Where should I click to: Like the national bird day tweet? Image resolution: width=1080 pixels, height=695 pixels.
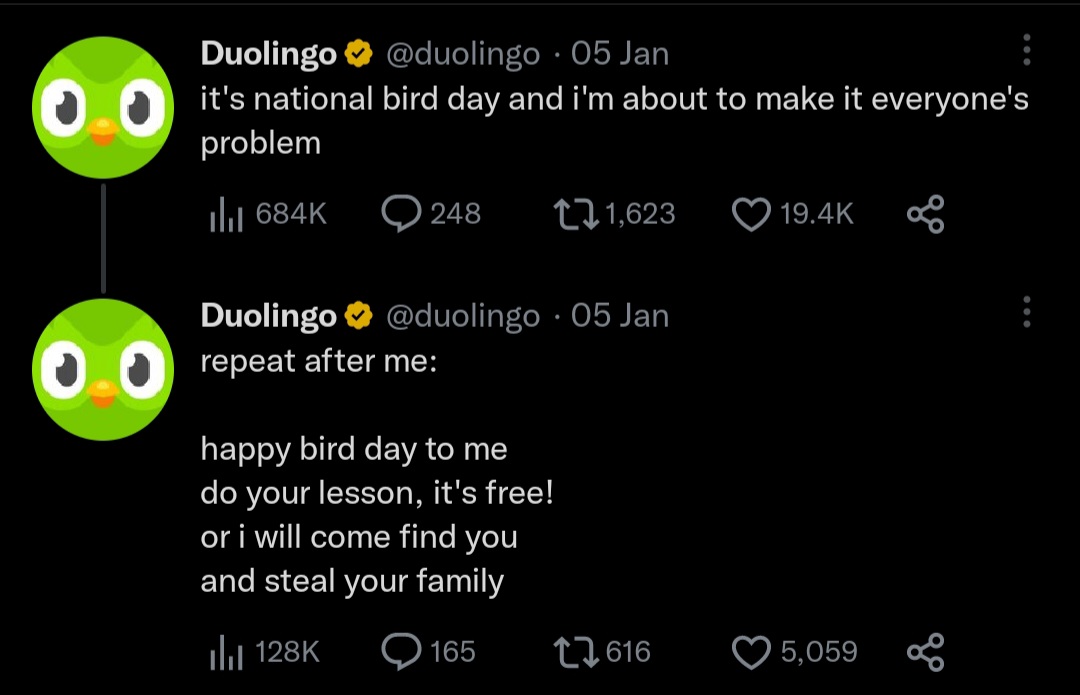(752, 213)
